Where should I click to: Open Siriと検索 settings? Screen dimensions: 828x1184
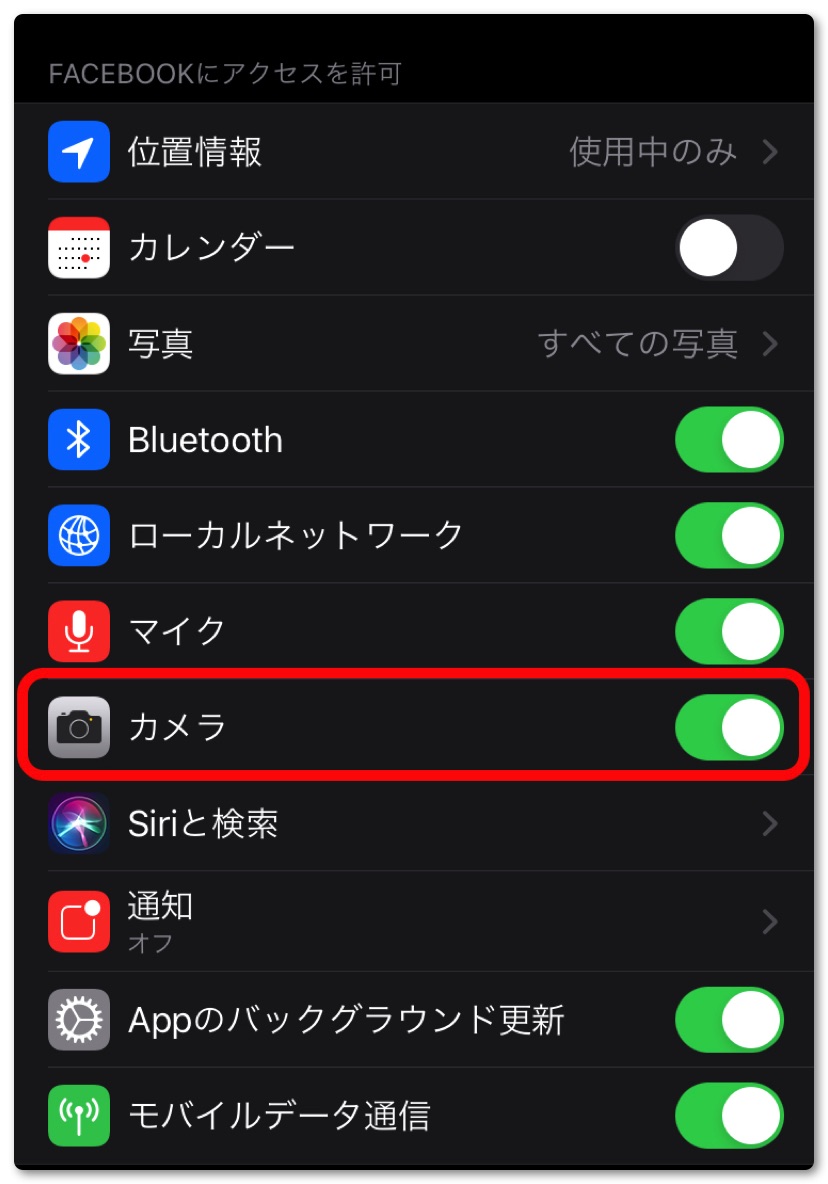(414, 824)
